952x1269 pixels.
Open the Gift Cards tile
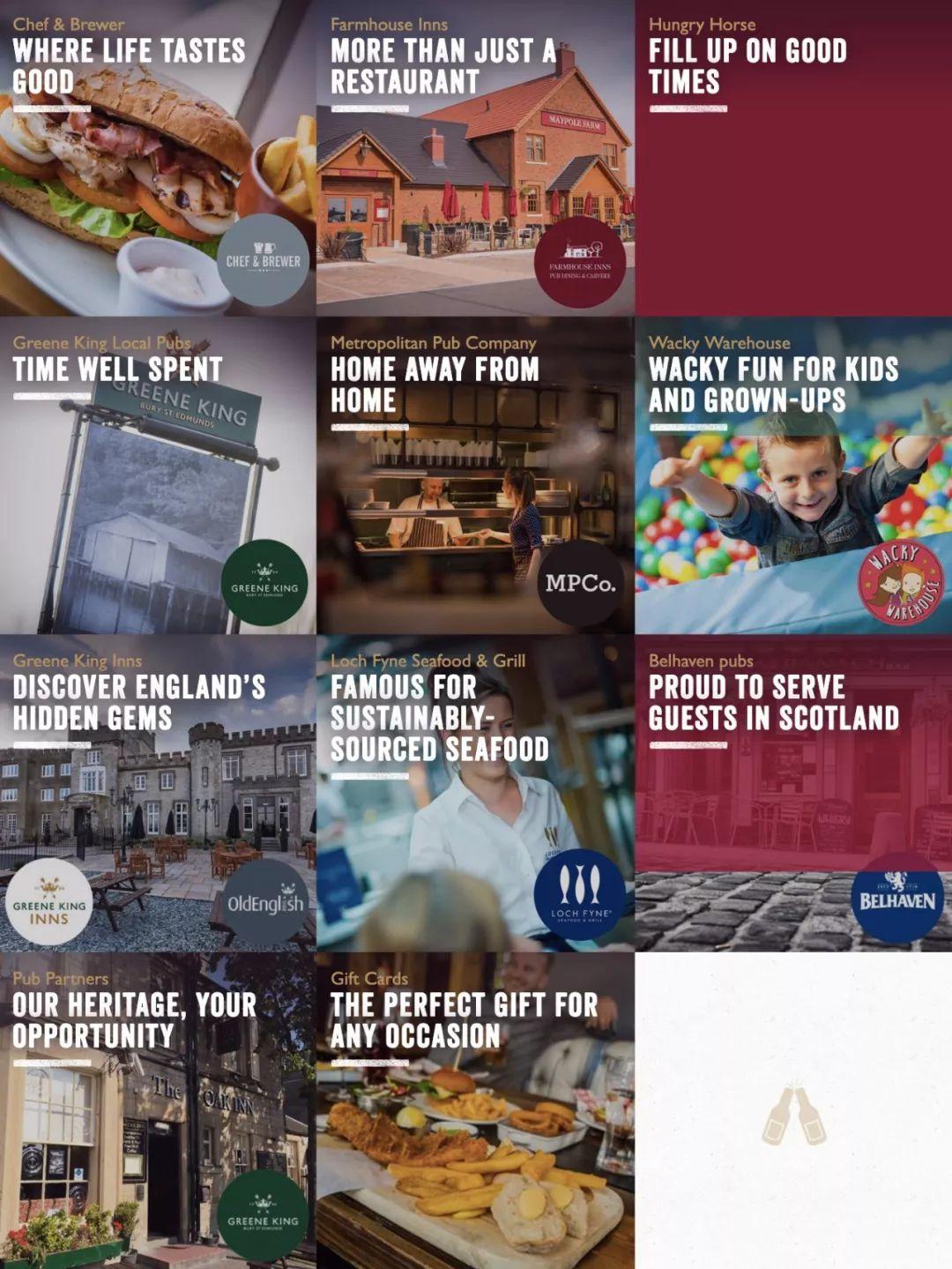[x=475, y=1111]
